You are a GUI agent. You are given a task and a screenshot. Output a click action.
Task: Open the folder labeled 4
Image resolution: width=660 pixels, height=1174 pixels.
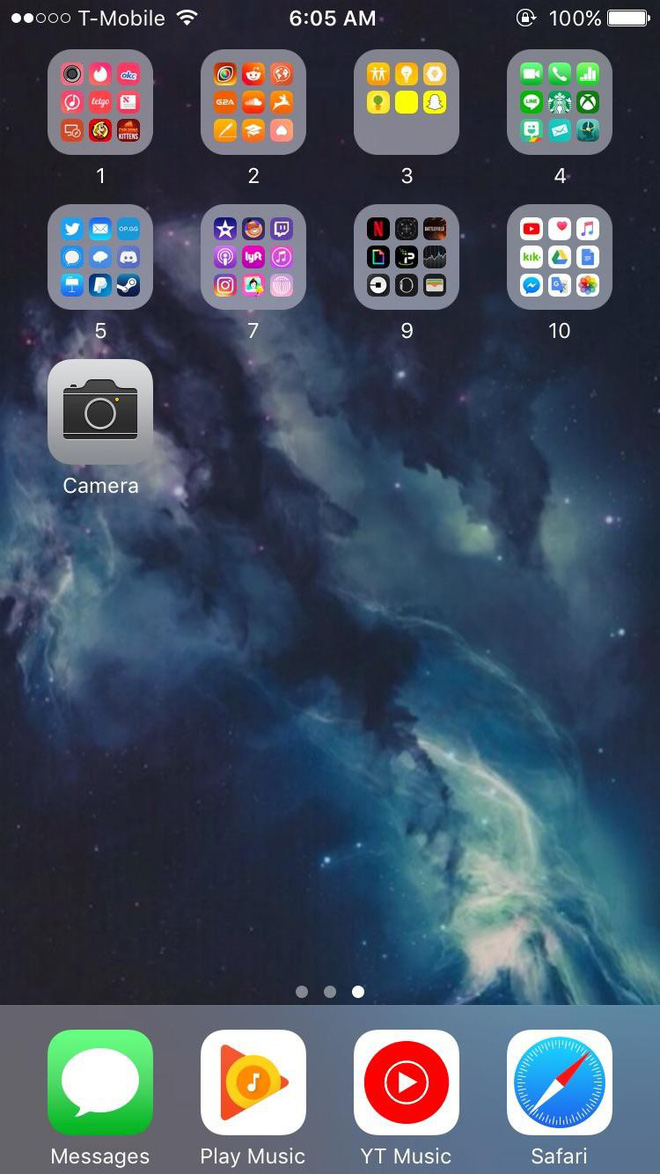click(559, 102)
